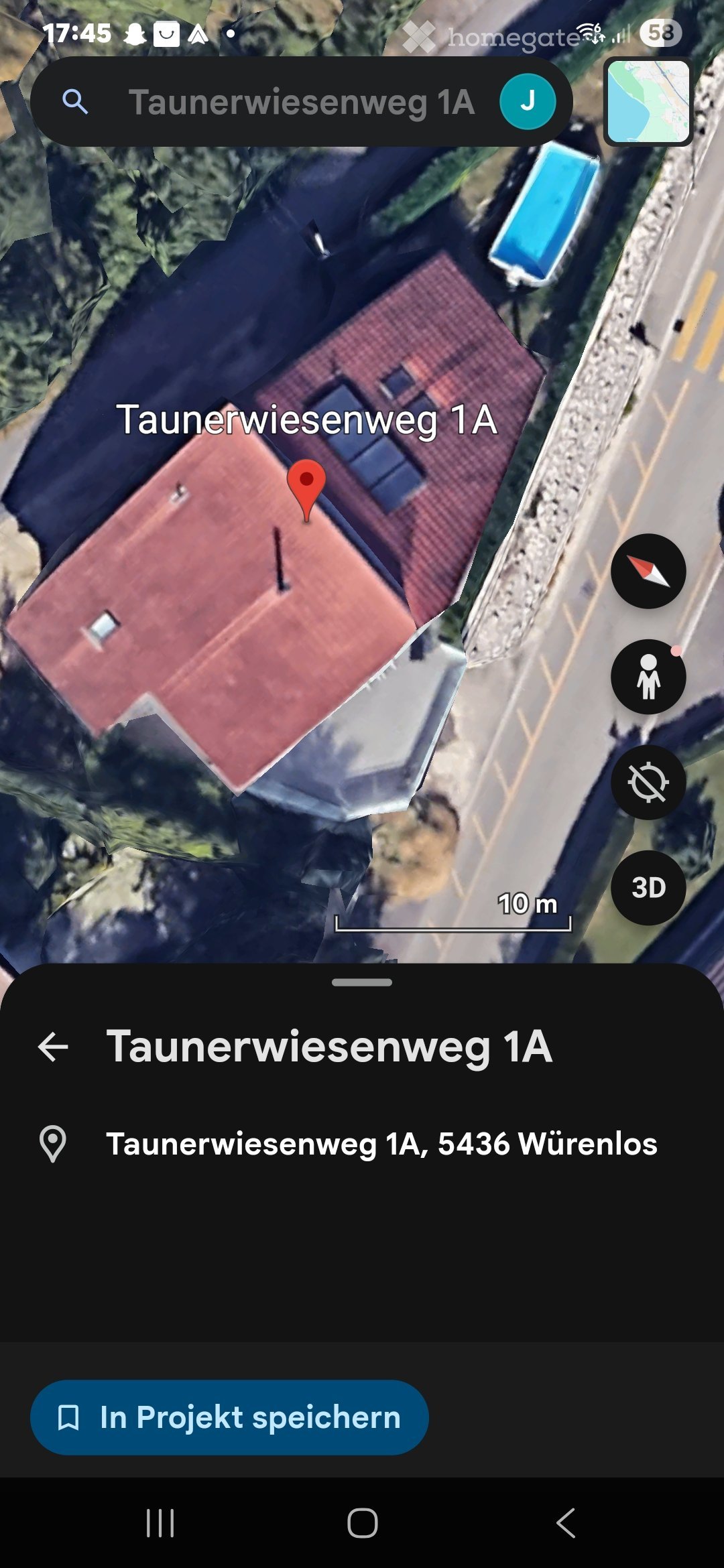Image resolution: width=724 pixels, height=1568 pixels.
Task: Enable the my-location GPS icon
Action: tap(648, 783)
